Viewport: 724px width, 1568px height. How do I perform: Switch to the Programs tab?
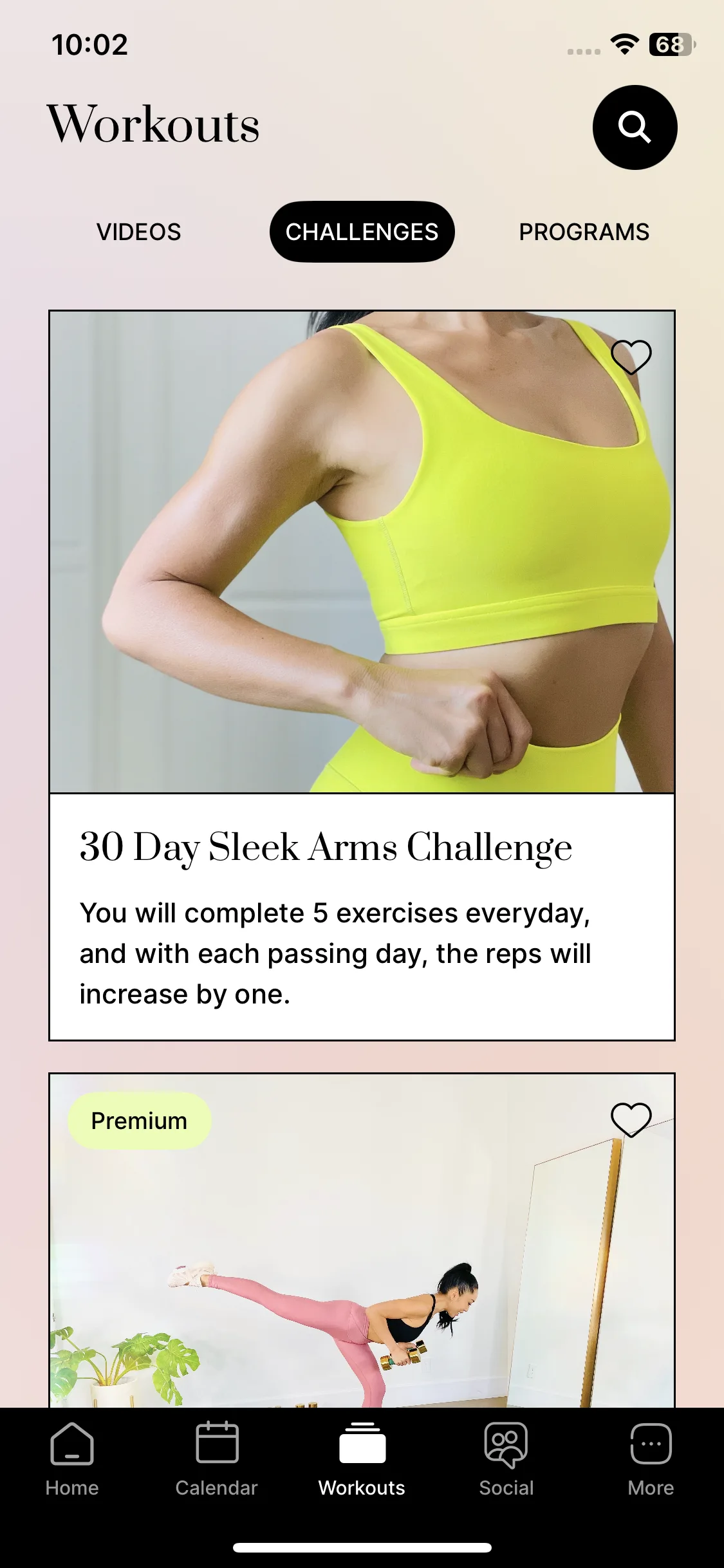pyautogui.click(x=584, y=232)
